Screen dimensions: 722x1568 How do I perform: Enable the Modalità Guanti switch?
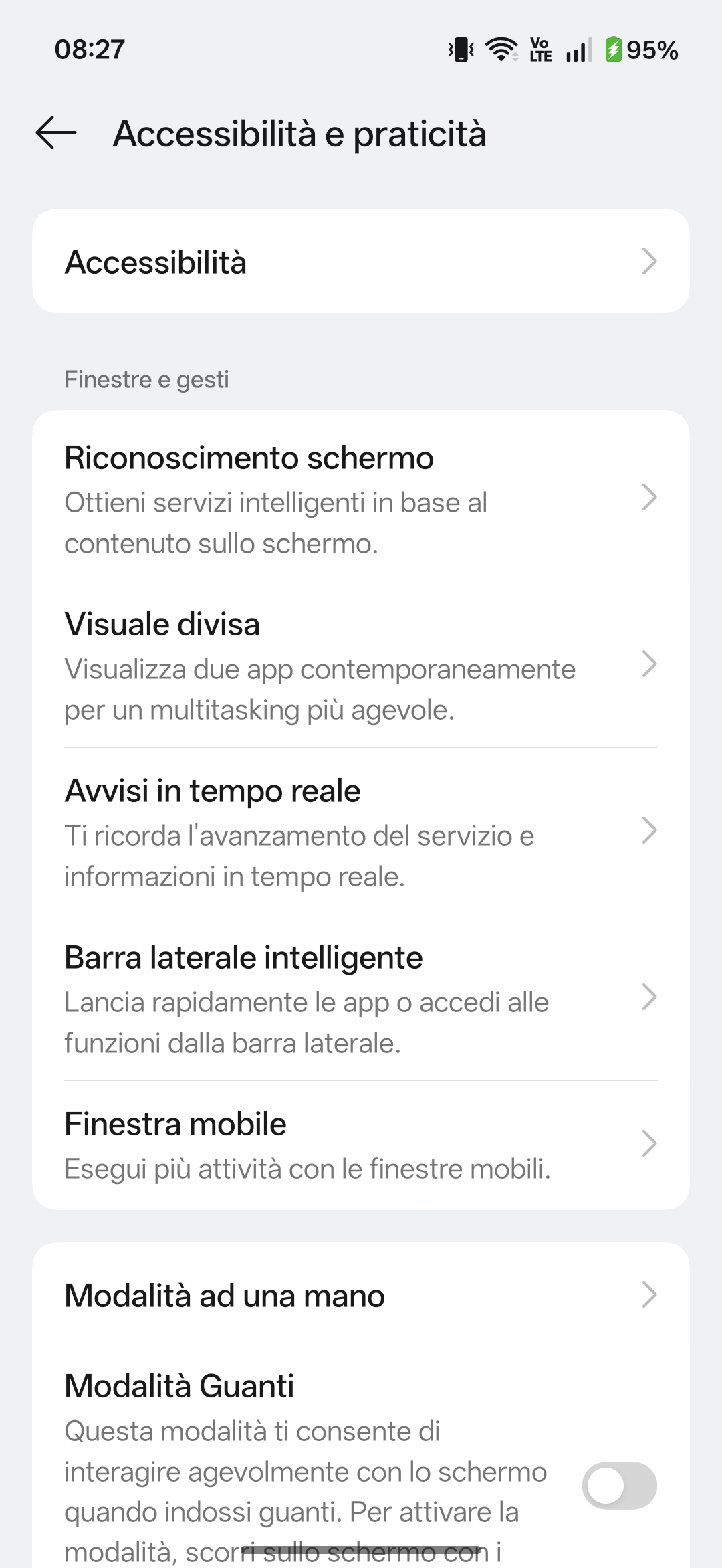(x=619, y=1486)
